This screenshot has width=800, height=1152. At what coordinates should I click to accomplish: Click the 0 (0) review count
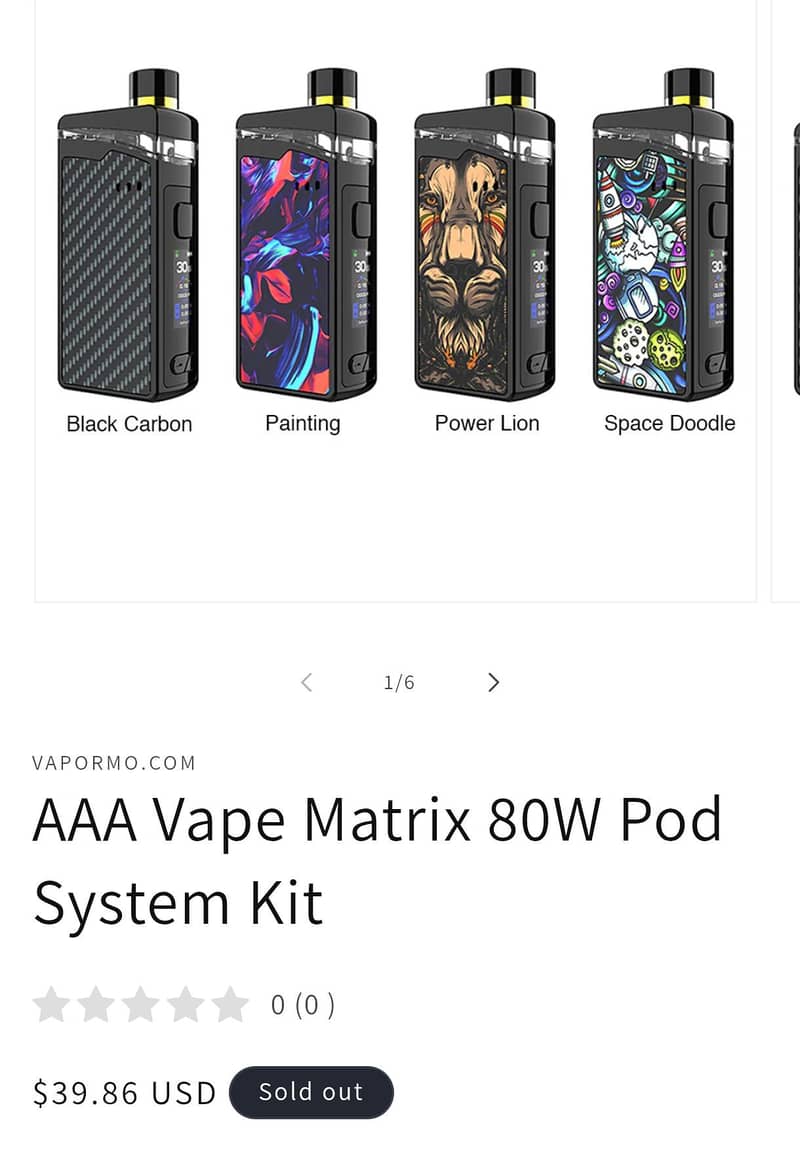[303, 1004]
